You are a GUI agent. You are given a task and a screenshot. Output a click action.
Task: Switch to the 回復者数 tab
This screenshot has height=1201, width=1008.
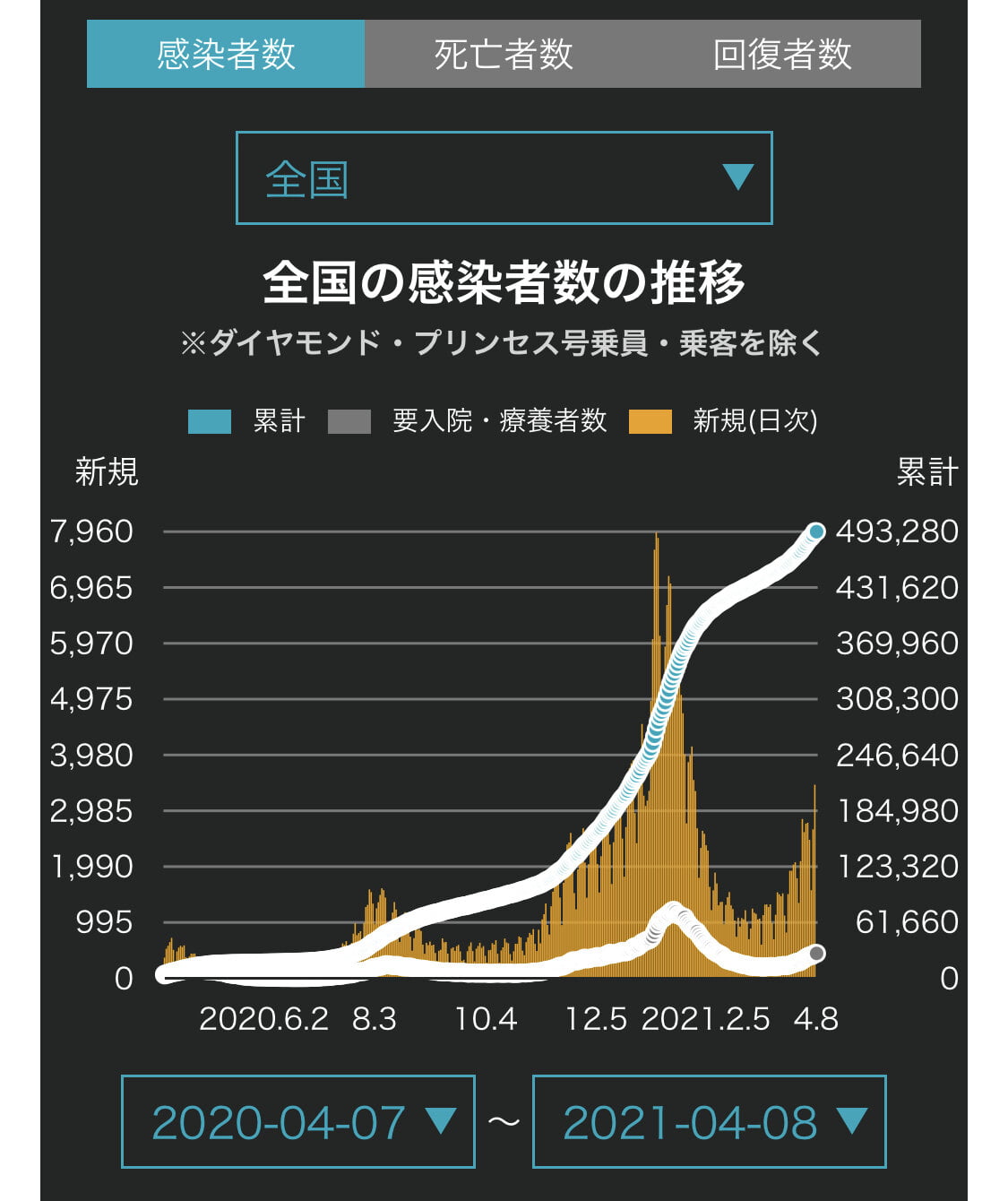781,54
